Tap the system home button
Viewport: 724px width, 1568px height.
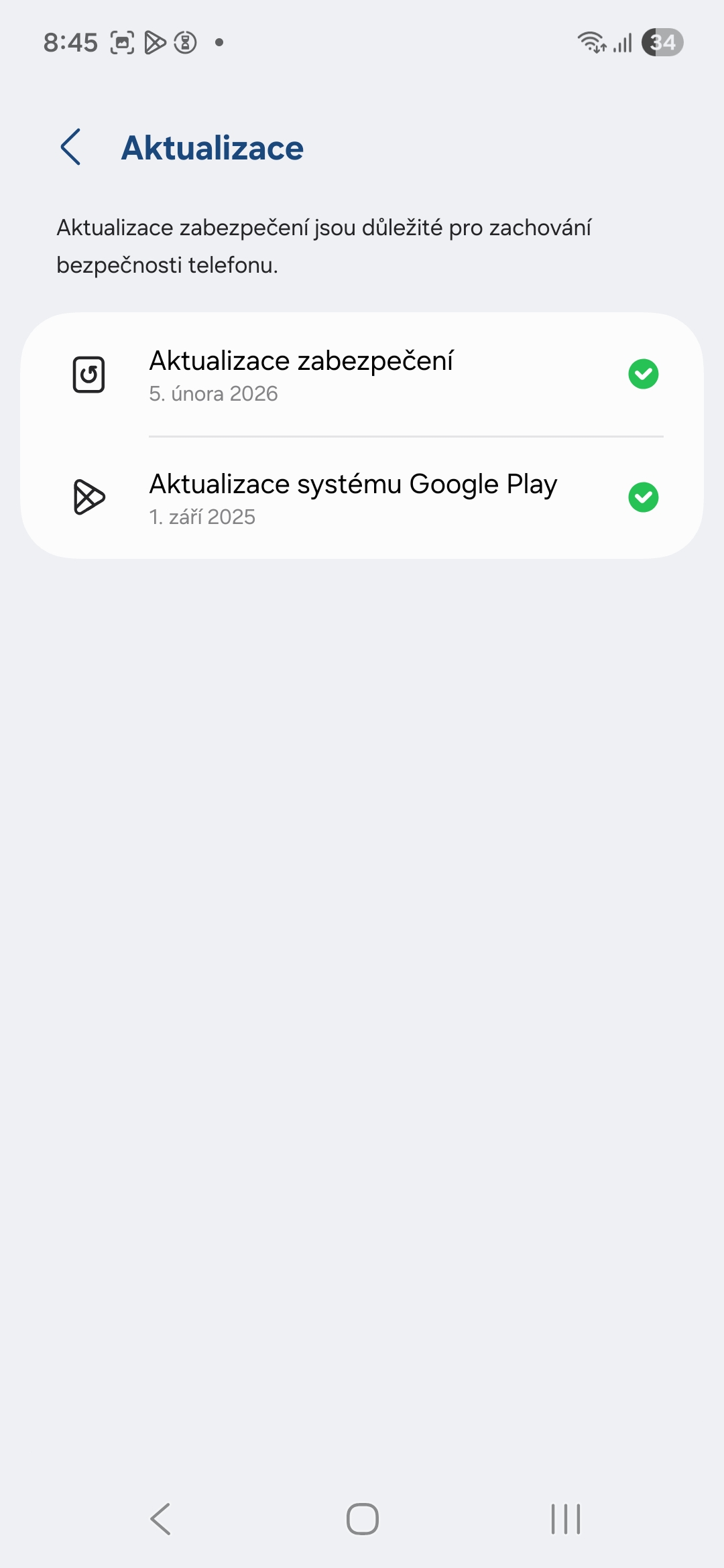(362, 1518)
